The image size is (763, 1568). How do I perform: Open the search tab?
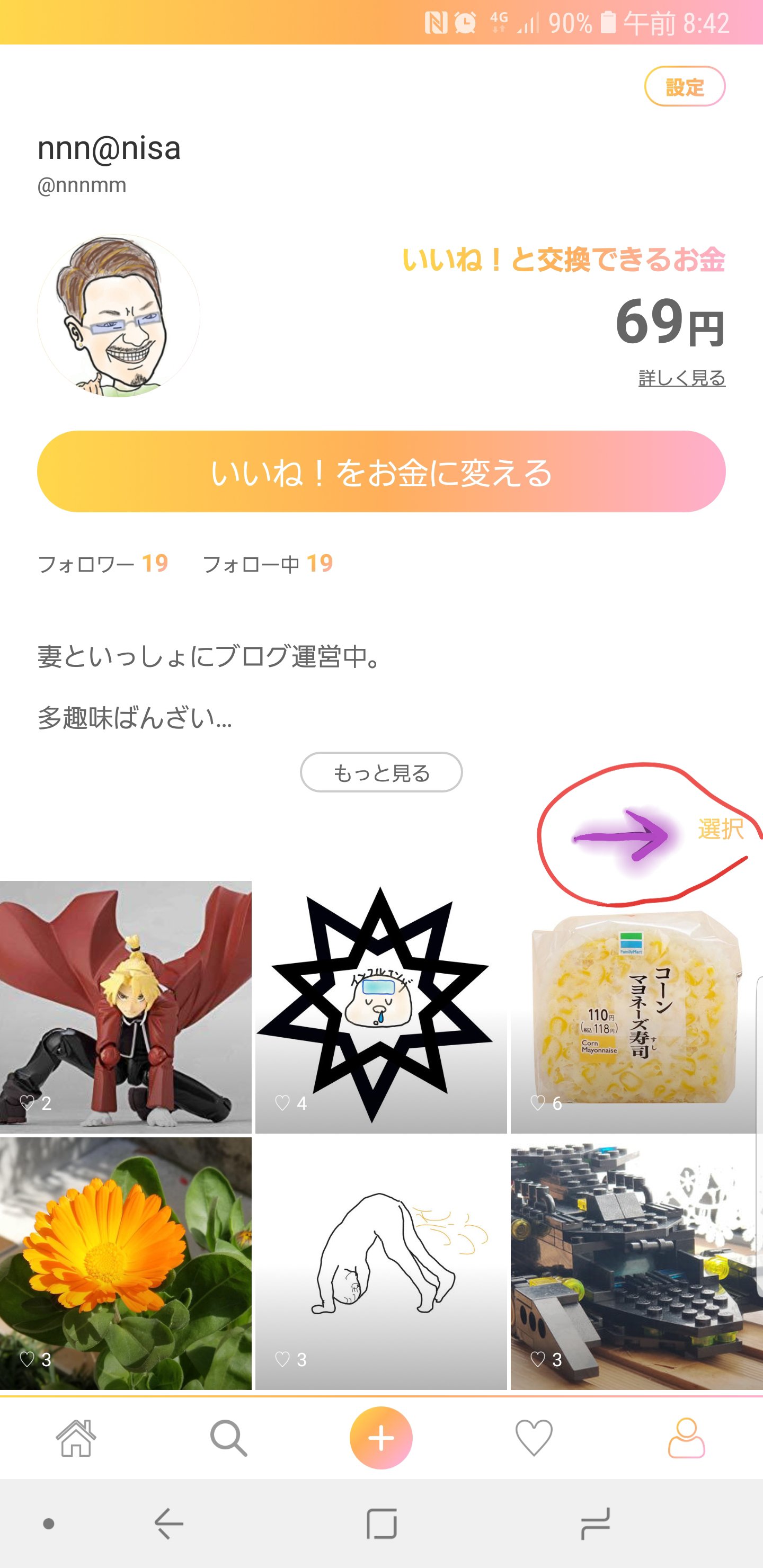tap(228, 1438)
